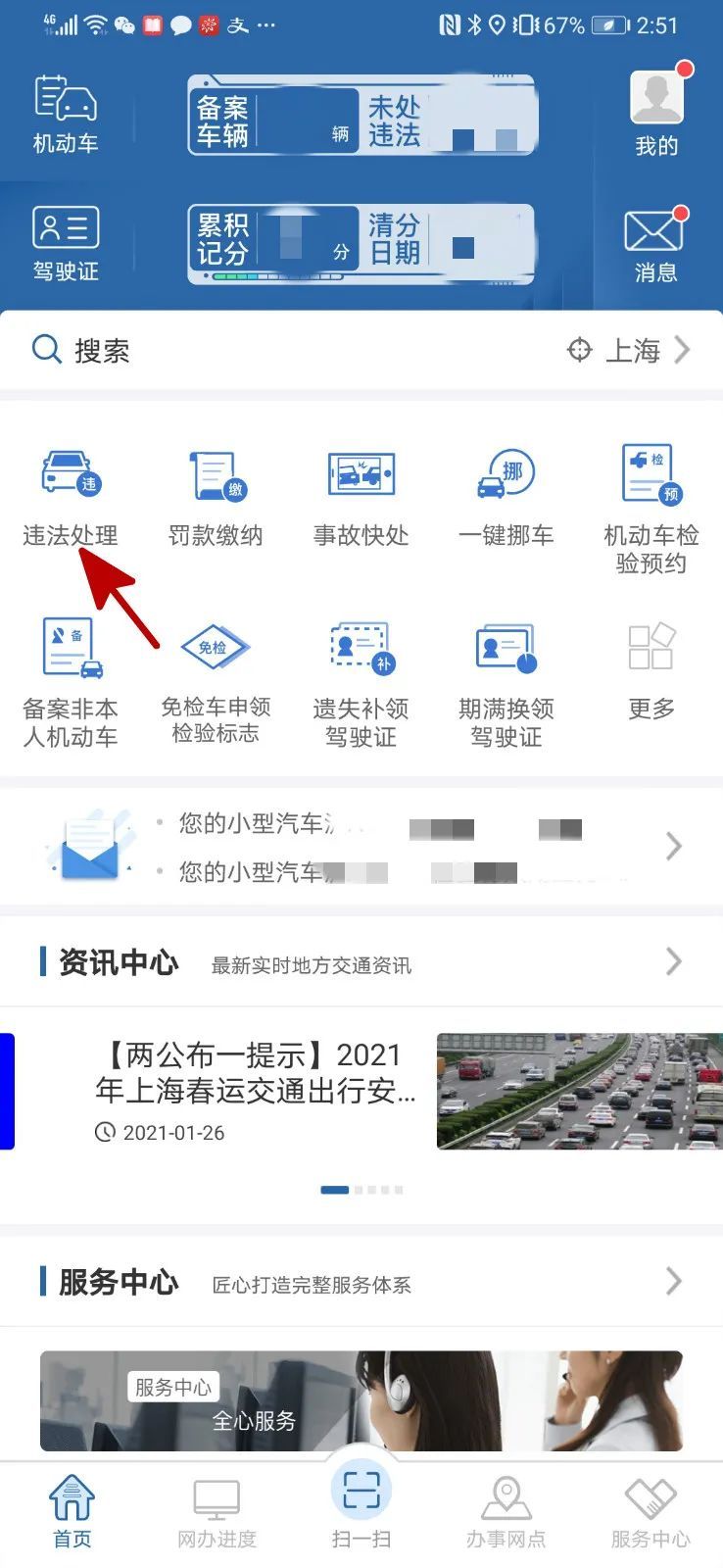Open 驾驶证 driver license section
The height and width of the screenshot is (1568, 723).
pos(66,242)
